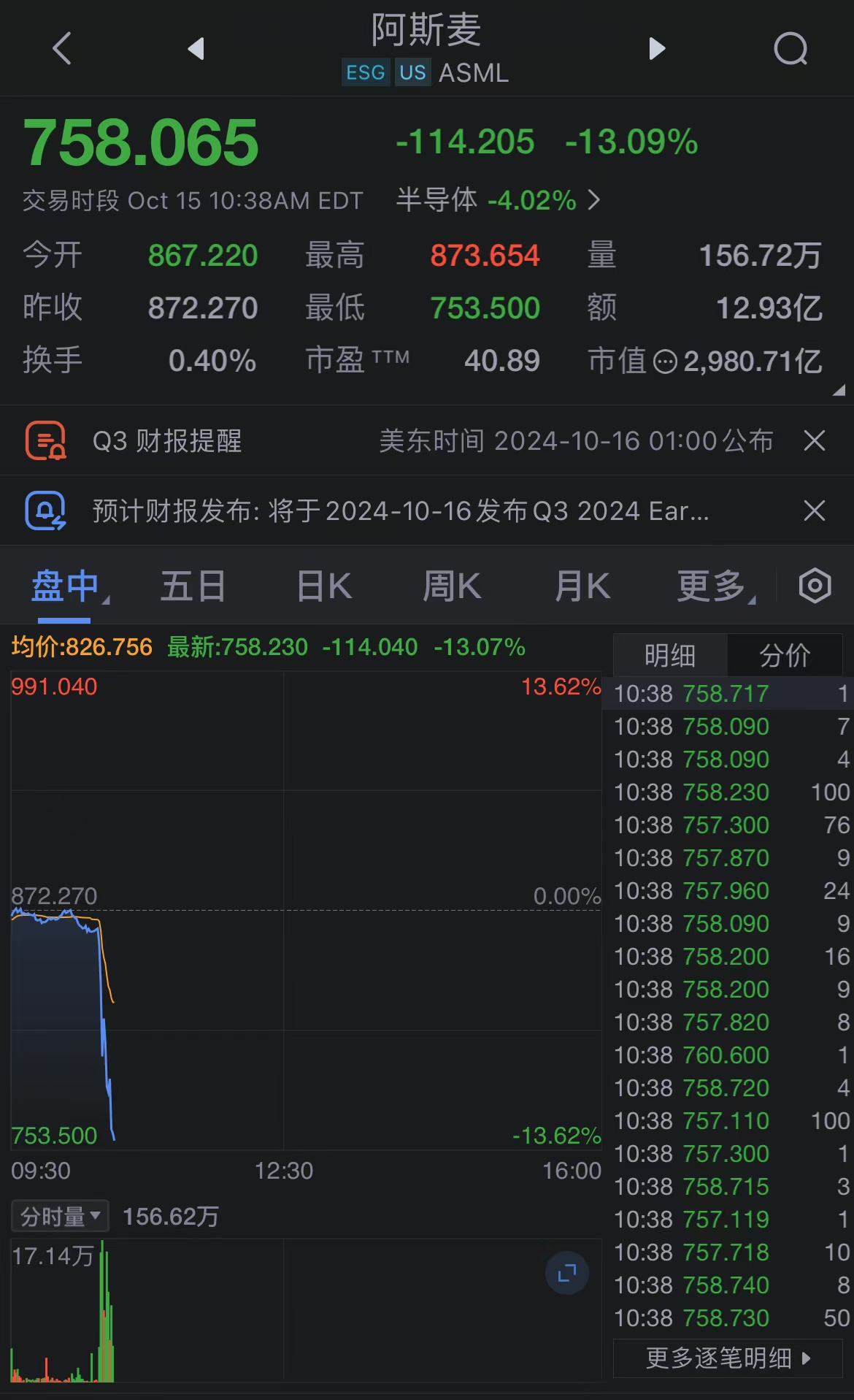
Task: Open the search magnifier icon
Action: pyautogui.click(x=790, y=49)
